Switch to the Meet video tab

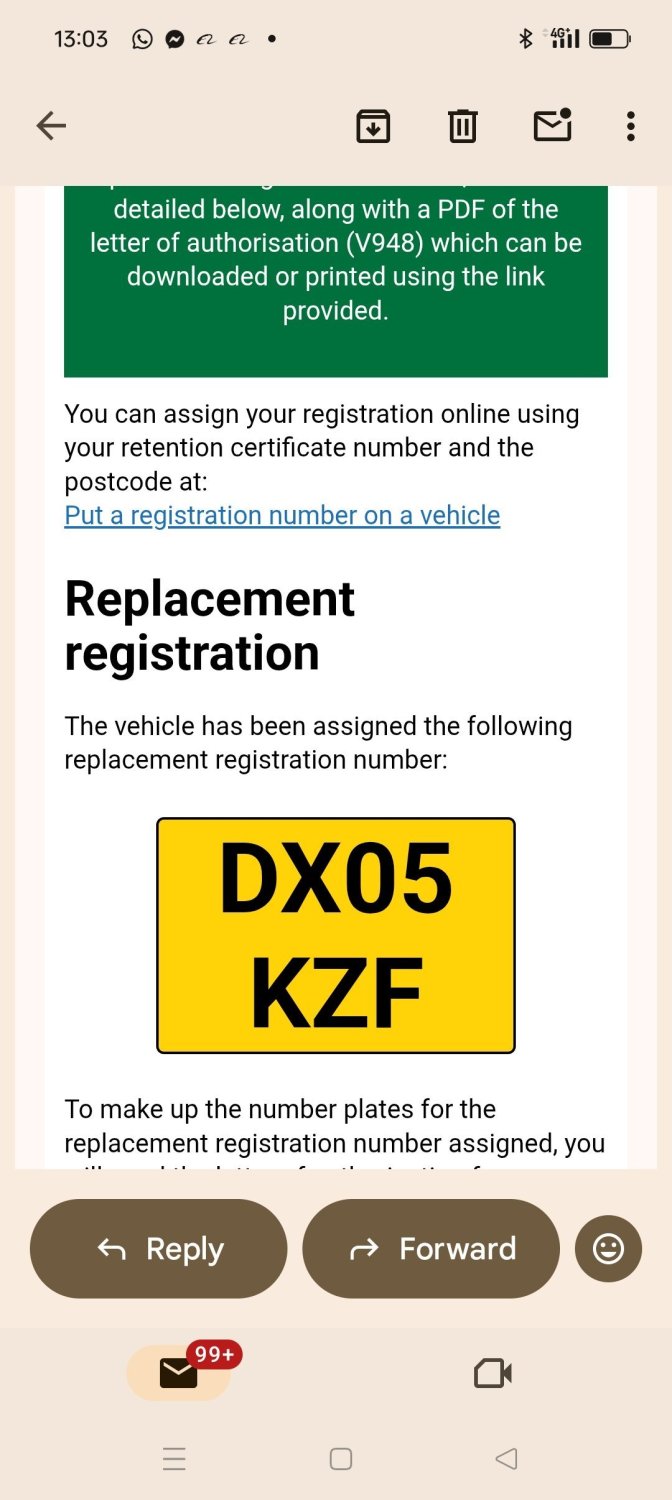(x=492, y=1374)
